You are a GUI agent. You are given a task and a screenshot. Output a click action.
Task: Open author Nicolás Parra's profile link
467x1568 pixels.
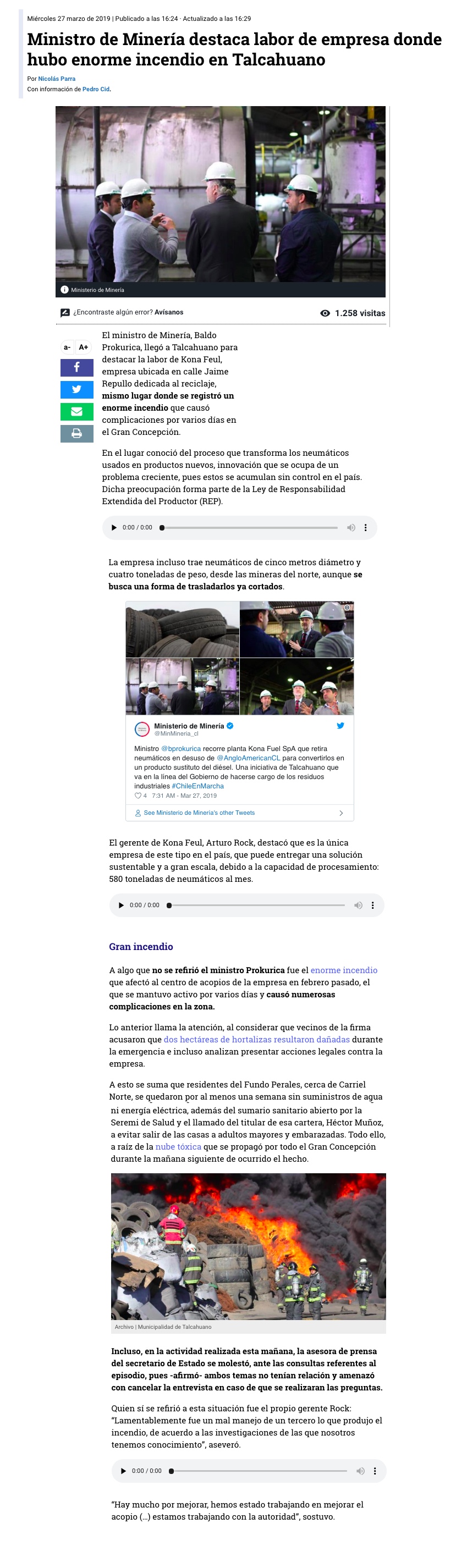[x=57, y=79]
